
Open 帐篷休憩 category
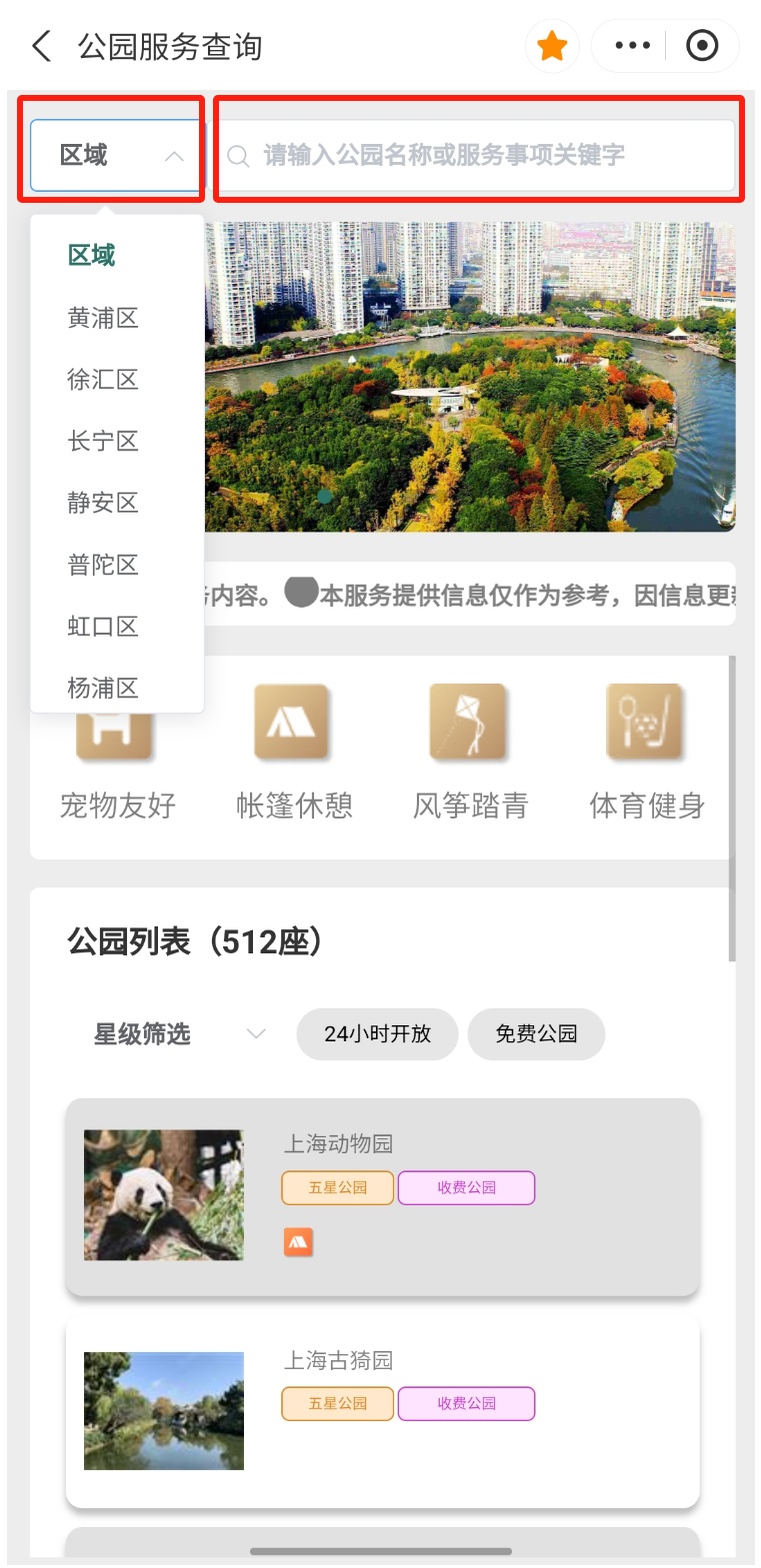293,752
